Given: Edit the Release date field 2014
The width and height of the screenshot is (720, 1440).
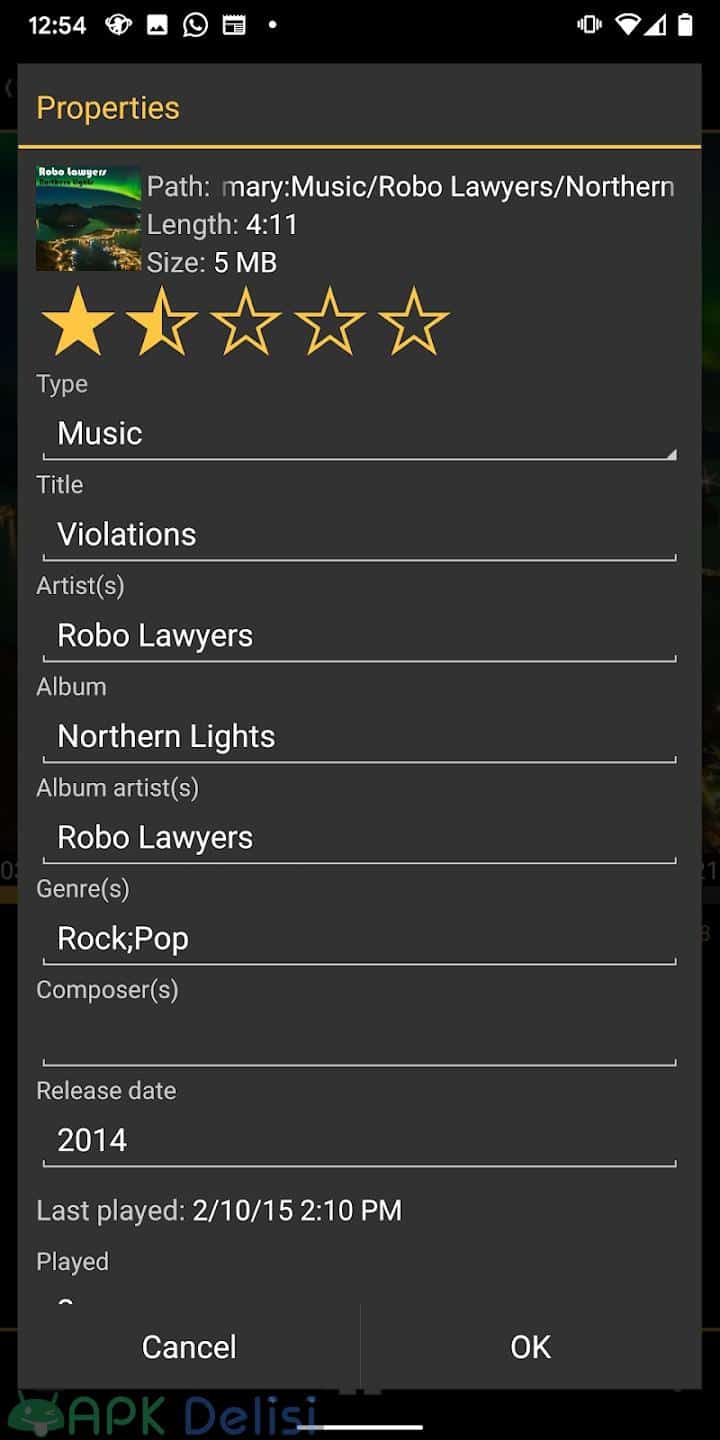Looking at the screenshot, I should click(360, 1140).
